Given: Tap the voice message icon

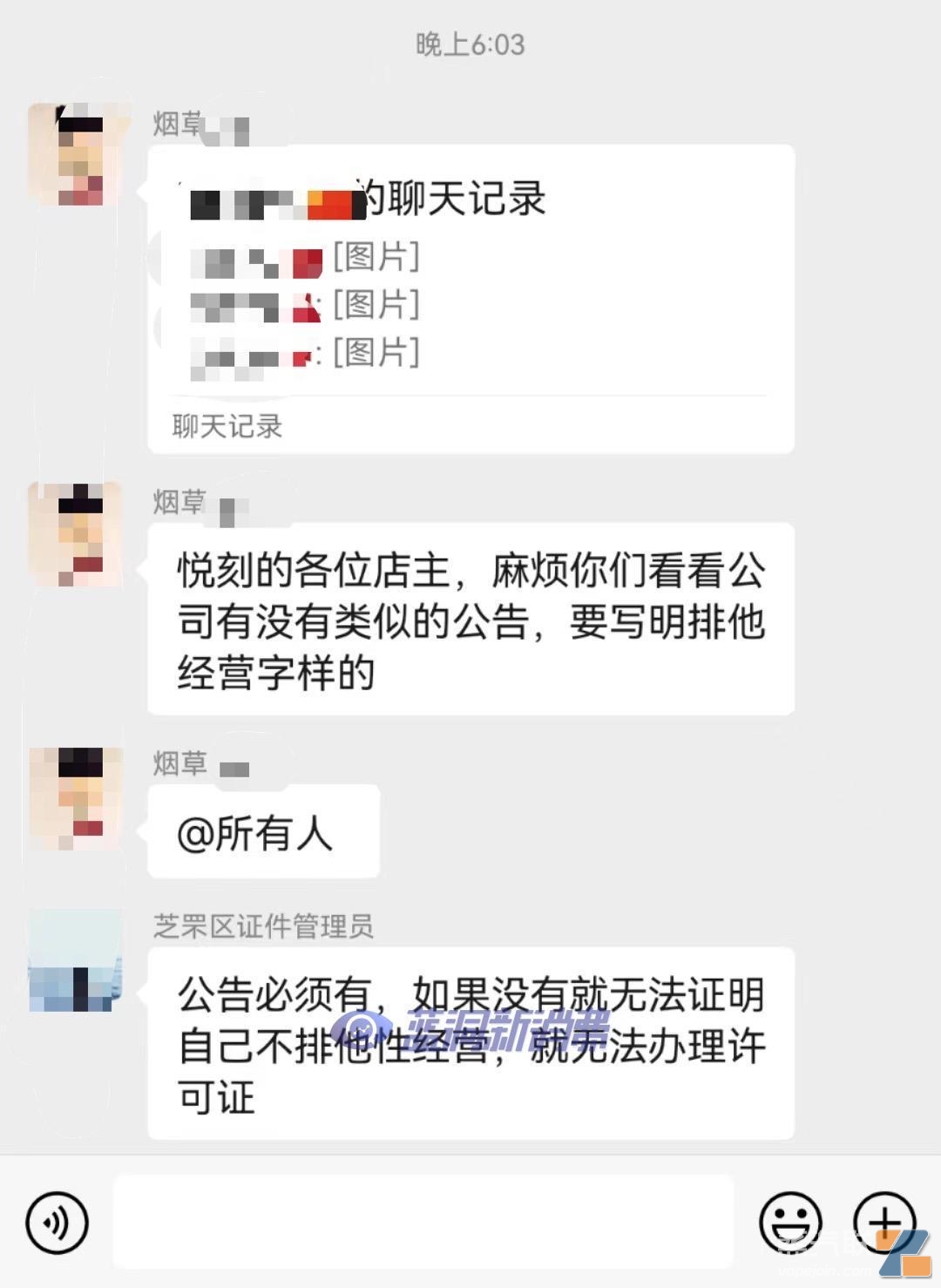Looking at the screenshot, I should pyautogui.click(x=56, y=1224).
